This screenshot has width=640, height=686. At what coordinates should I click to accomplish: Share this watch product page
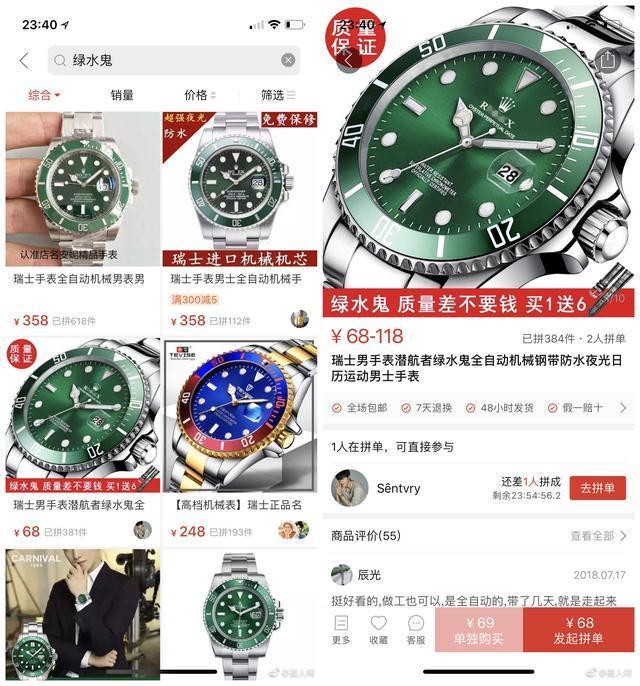(607, 60)
